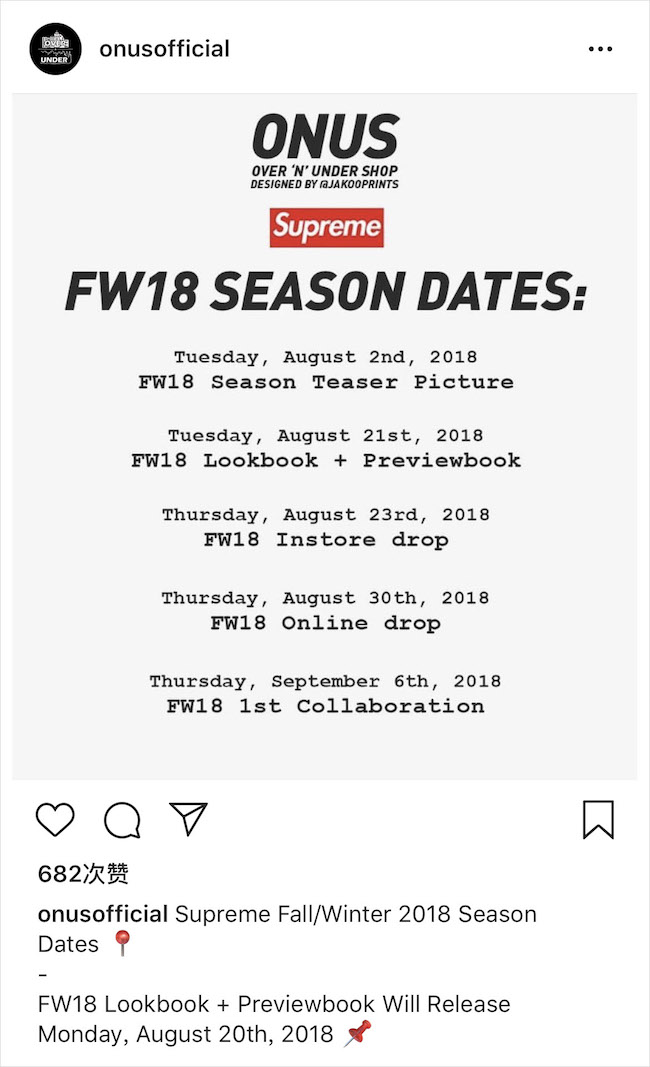This screenshot has width=650, height=1067.
Task: Like the Supreme season dates post
Action: point(56,820)
